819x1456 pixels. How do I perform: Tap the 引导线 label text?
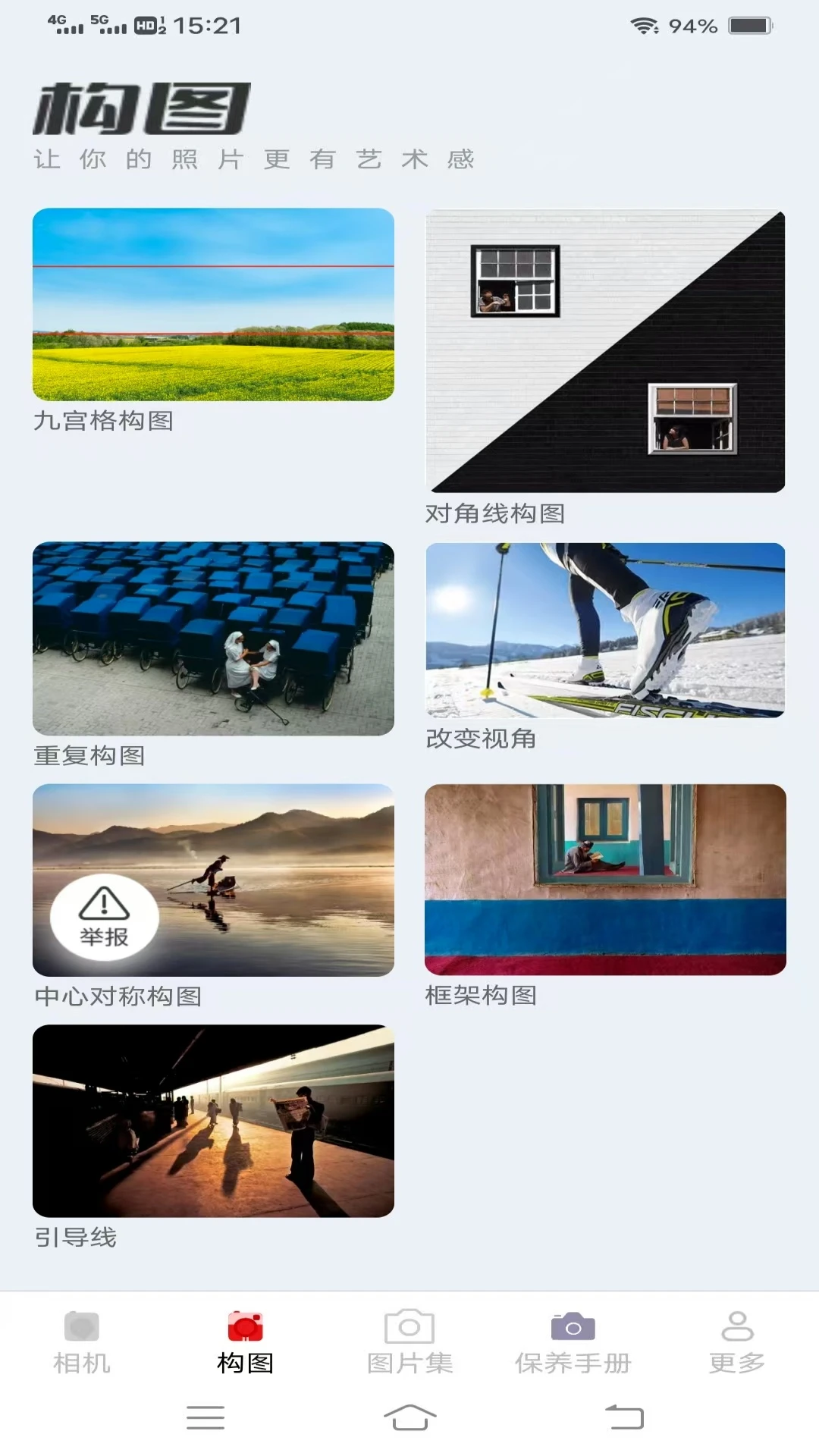74,1235
